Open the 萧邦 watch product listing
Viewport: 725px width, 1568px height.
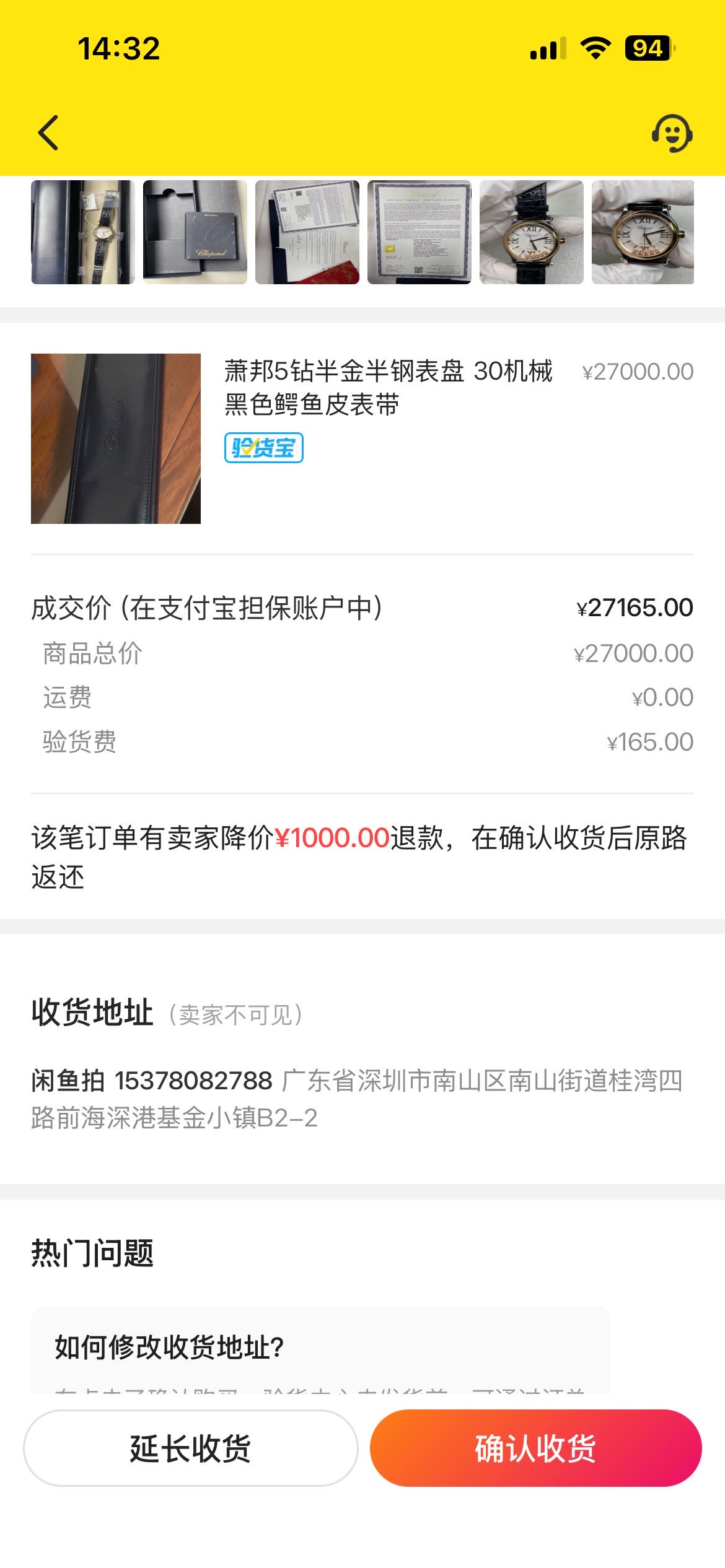tap(387, 387)
